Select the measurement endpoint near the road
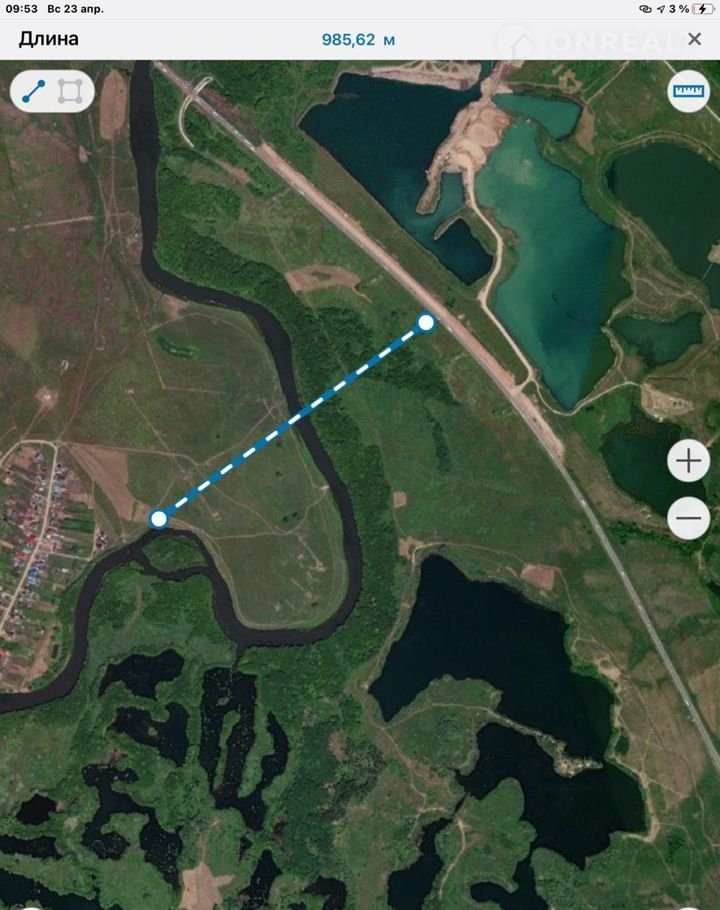Viewport: 720px width, 910px height. click(426, 322)
